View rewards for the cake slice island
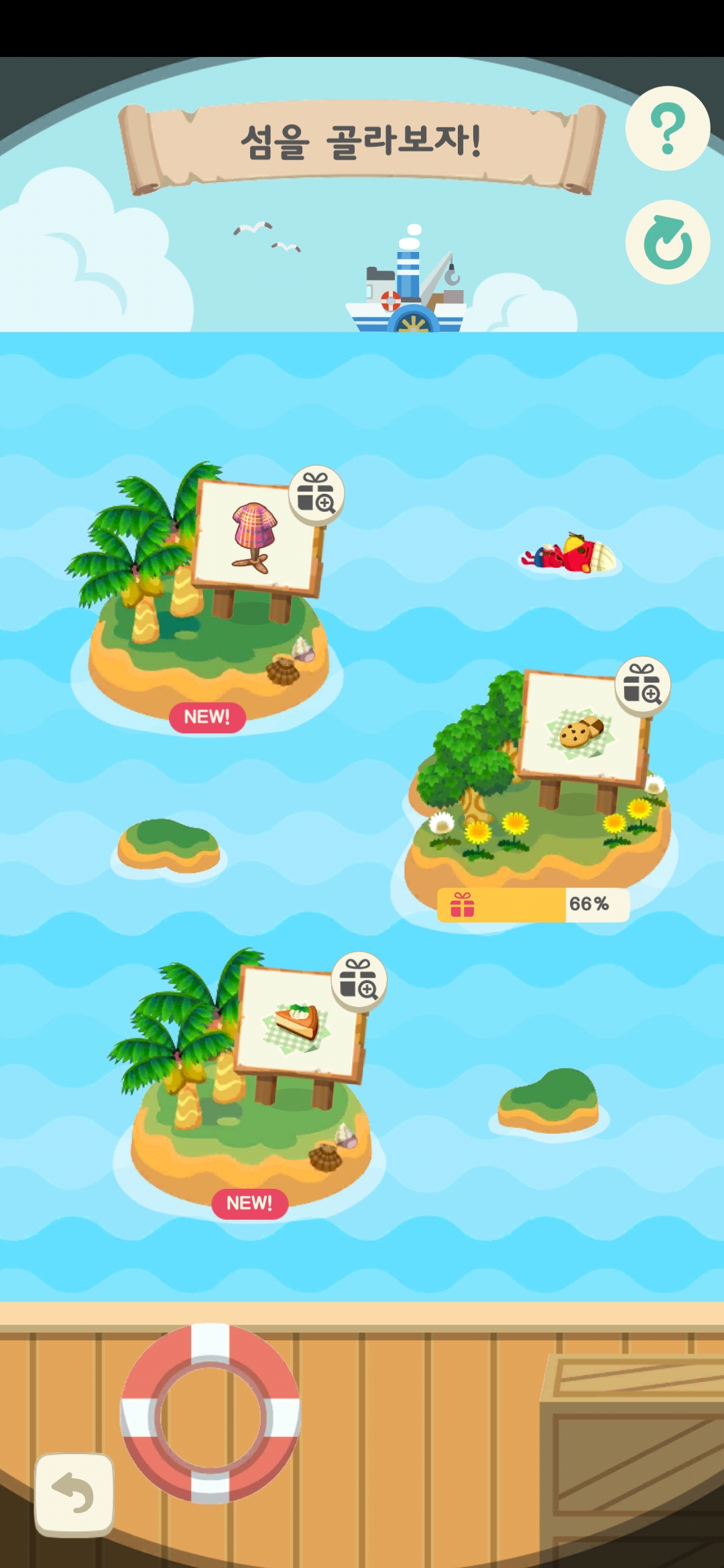The height and width of the screenshot is (1568, 724). coord(359,980)
